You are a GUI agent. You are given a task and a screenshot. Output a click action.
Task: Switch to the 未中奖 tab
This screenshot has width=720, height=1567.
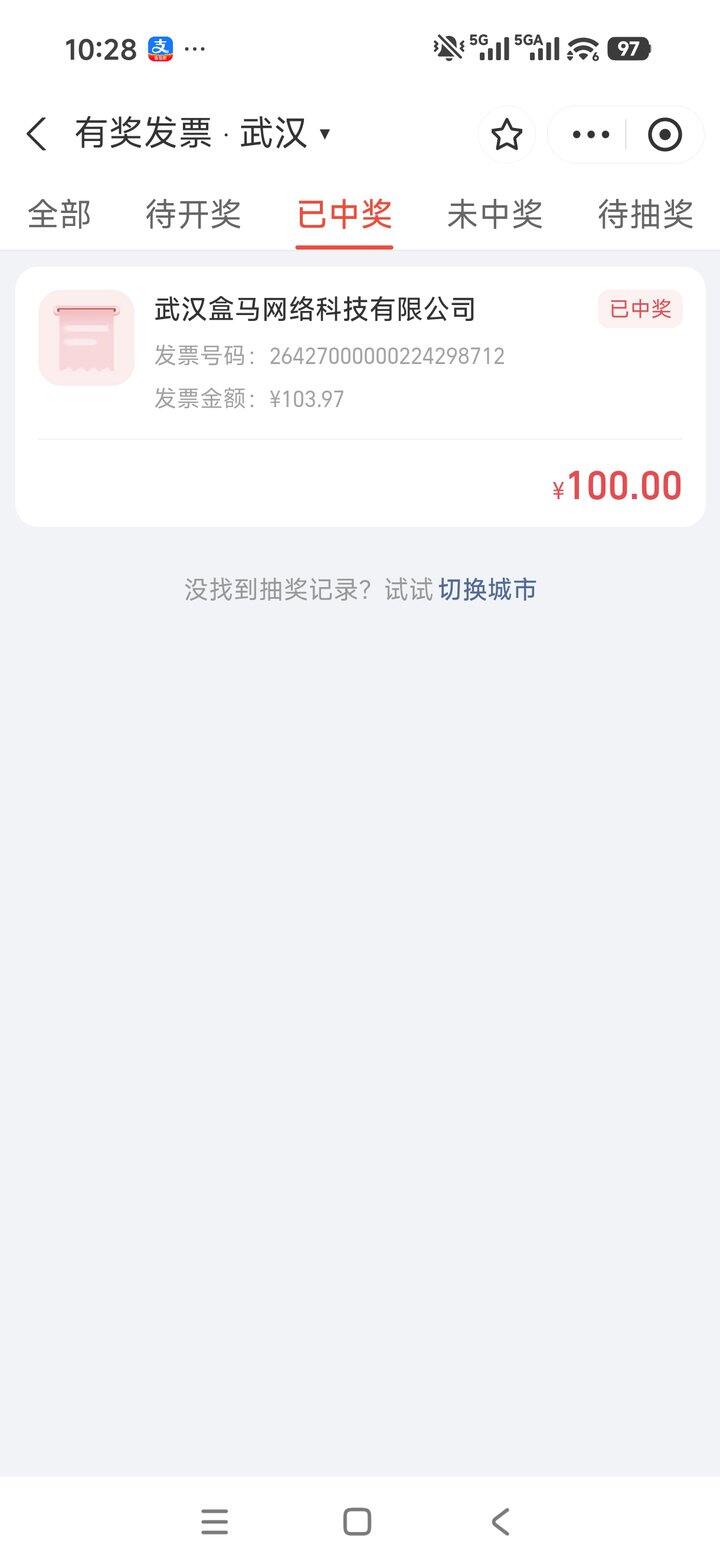click(494, 214)
